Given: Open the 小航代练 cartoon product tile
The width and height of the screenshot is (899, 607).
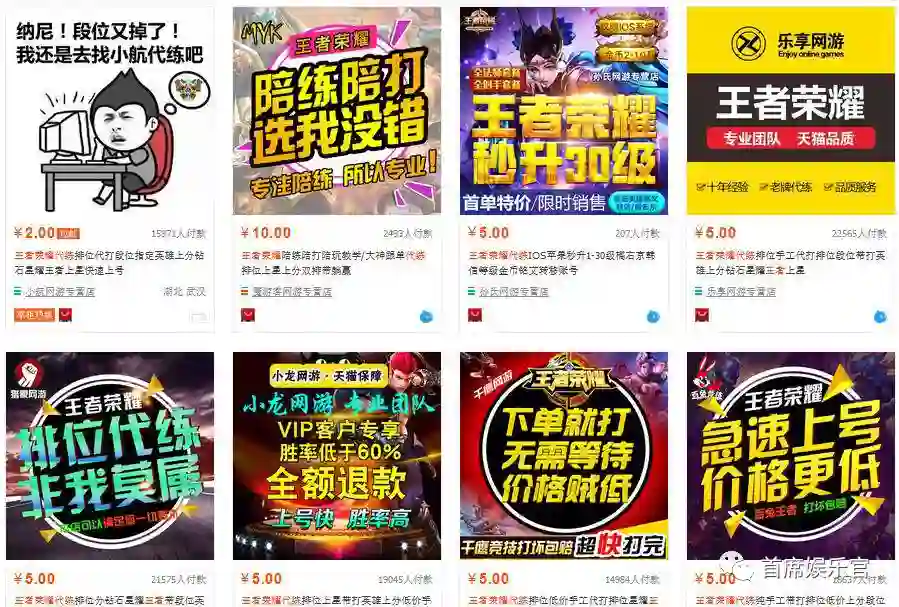Looking at the screenshot, I should (110, 110).
